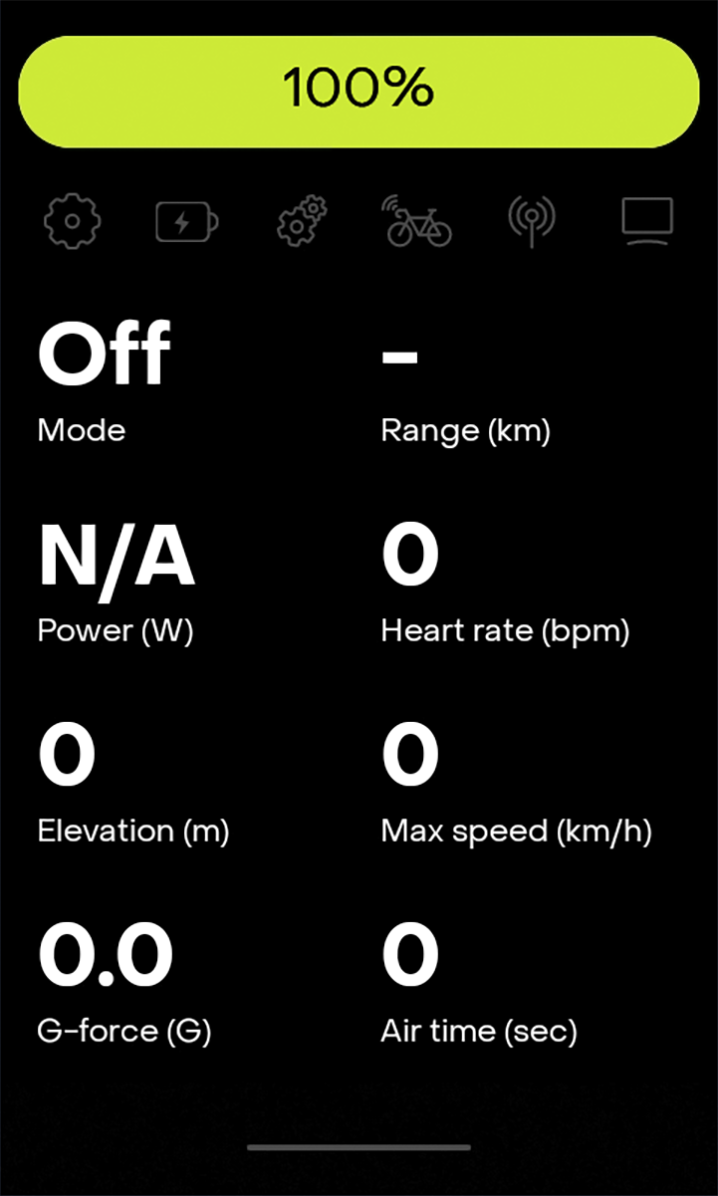Open the settings gear icon

click(73, 221)
